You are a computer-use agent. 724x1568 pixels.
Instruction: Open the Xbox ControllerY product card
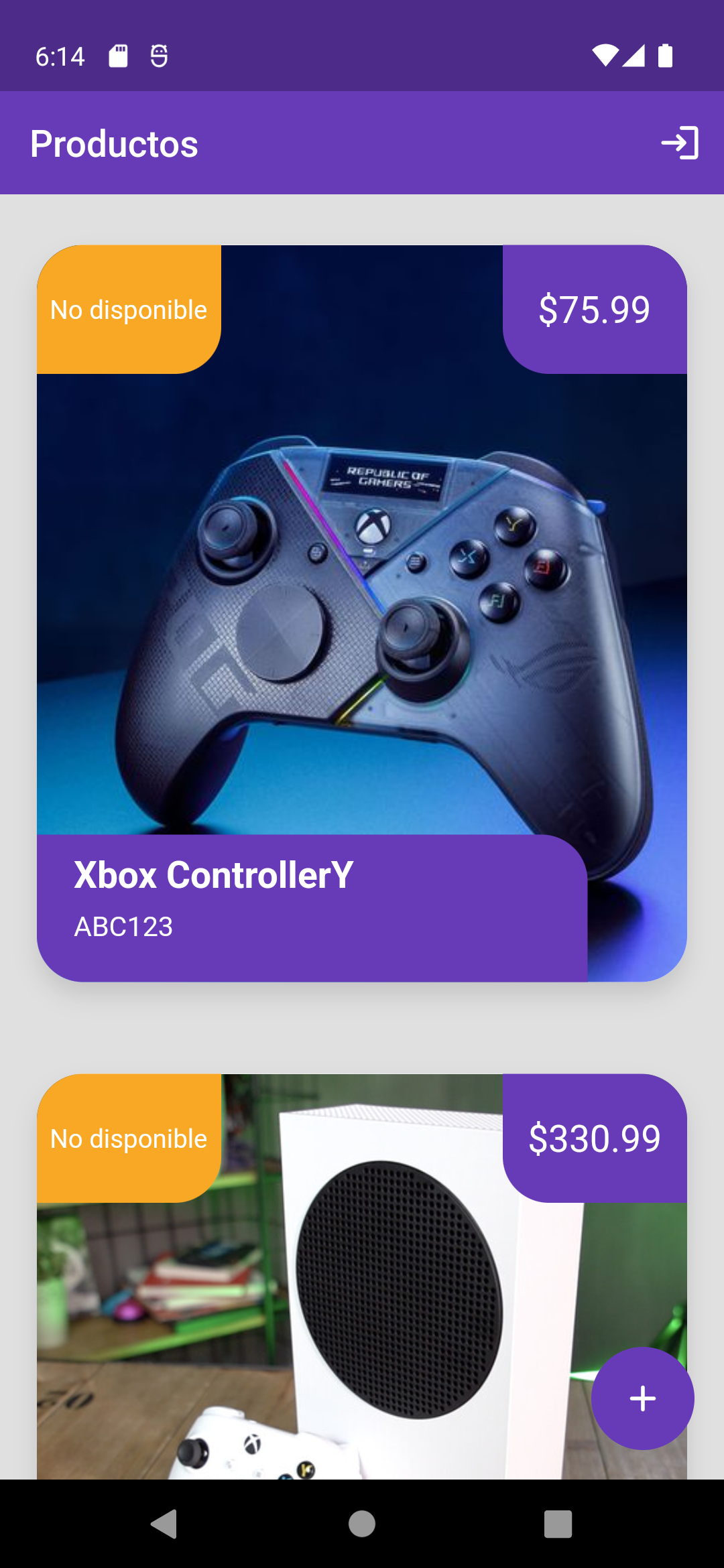(362, 613)
